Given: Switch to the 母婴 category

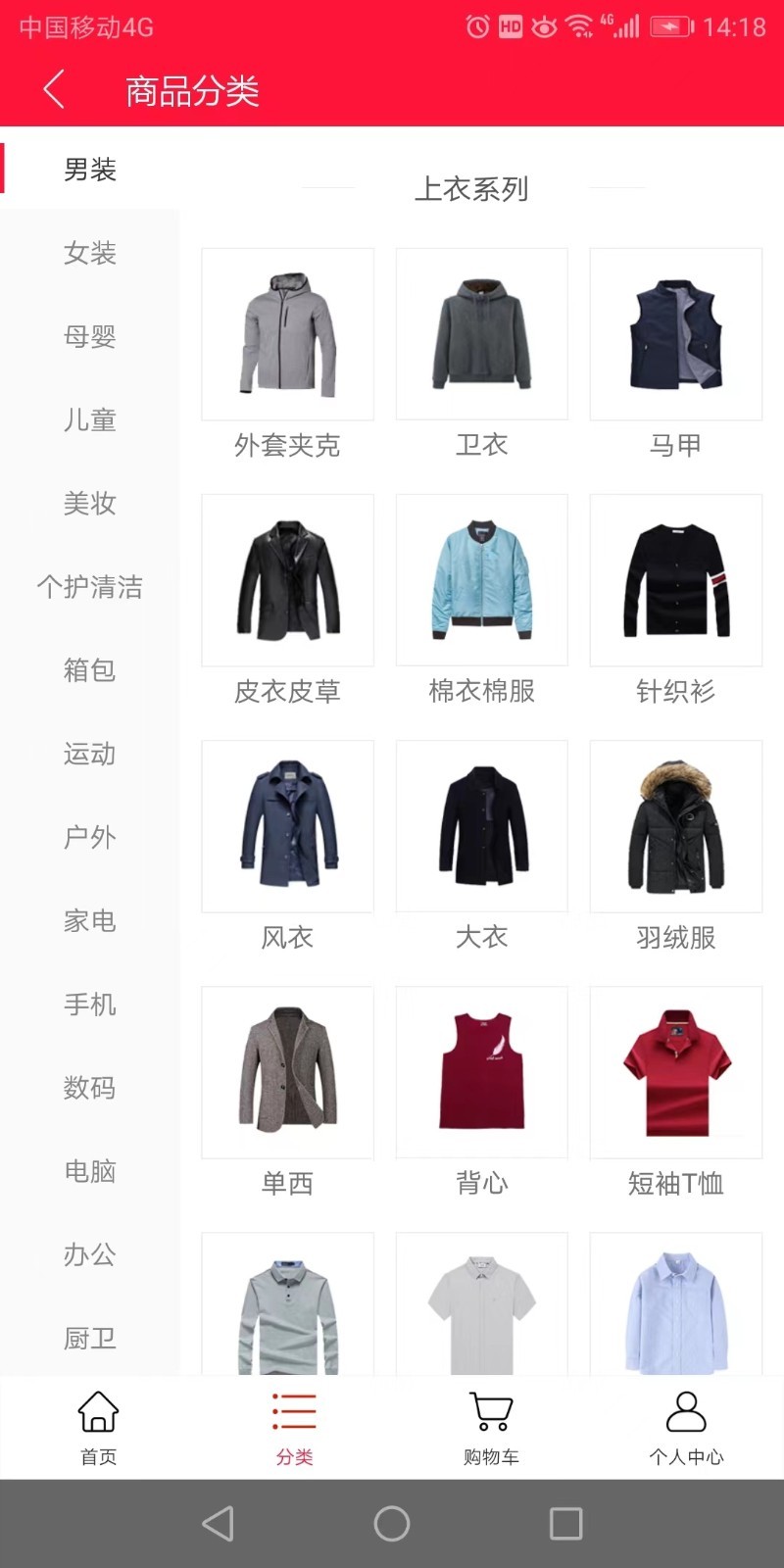Looking at the screenshot, I should point(90,336).
